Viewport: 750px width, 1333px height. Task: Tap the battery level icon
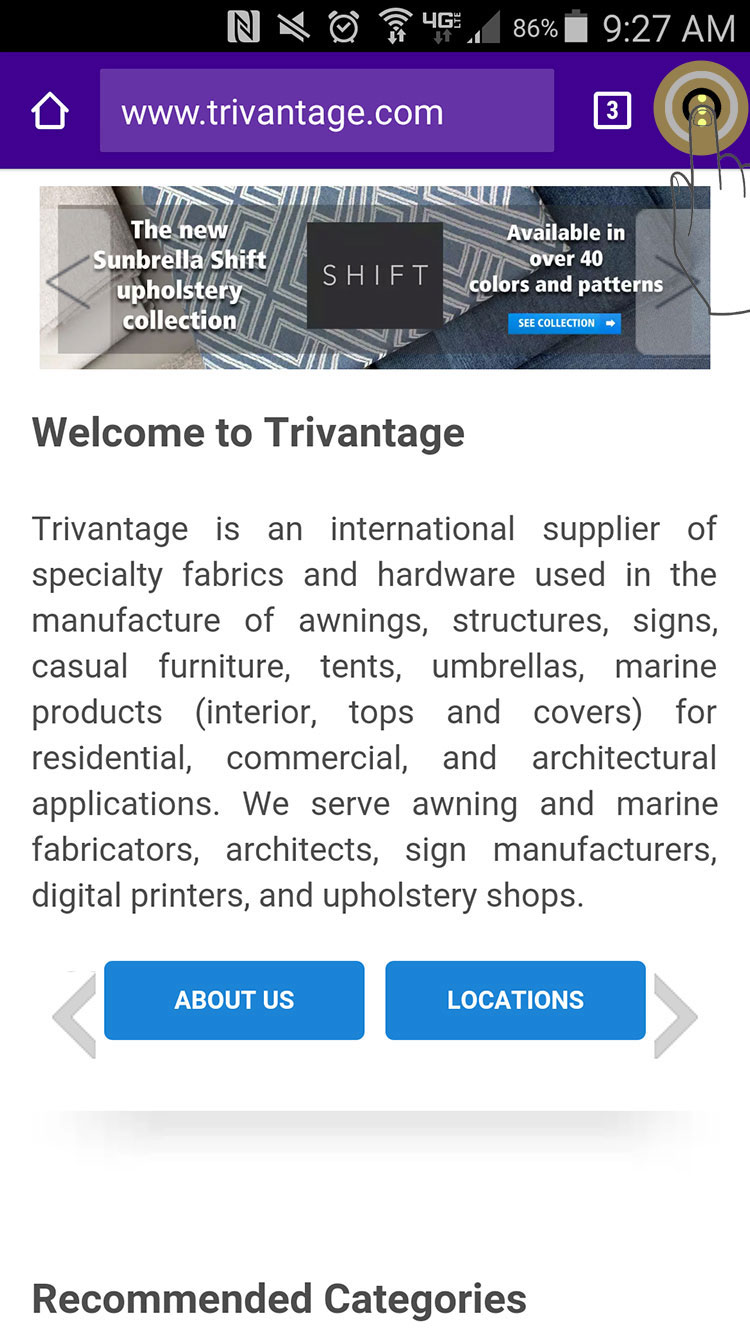(x=576, y=27)
